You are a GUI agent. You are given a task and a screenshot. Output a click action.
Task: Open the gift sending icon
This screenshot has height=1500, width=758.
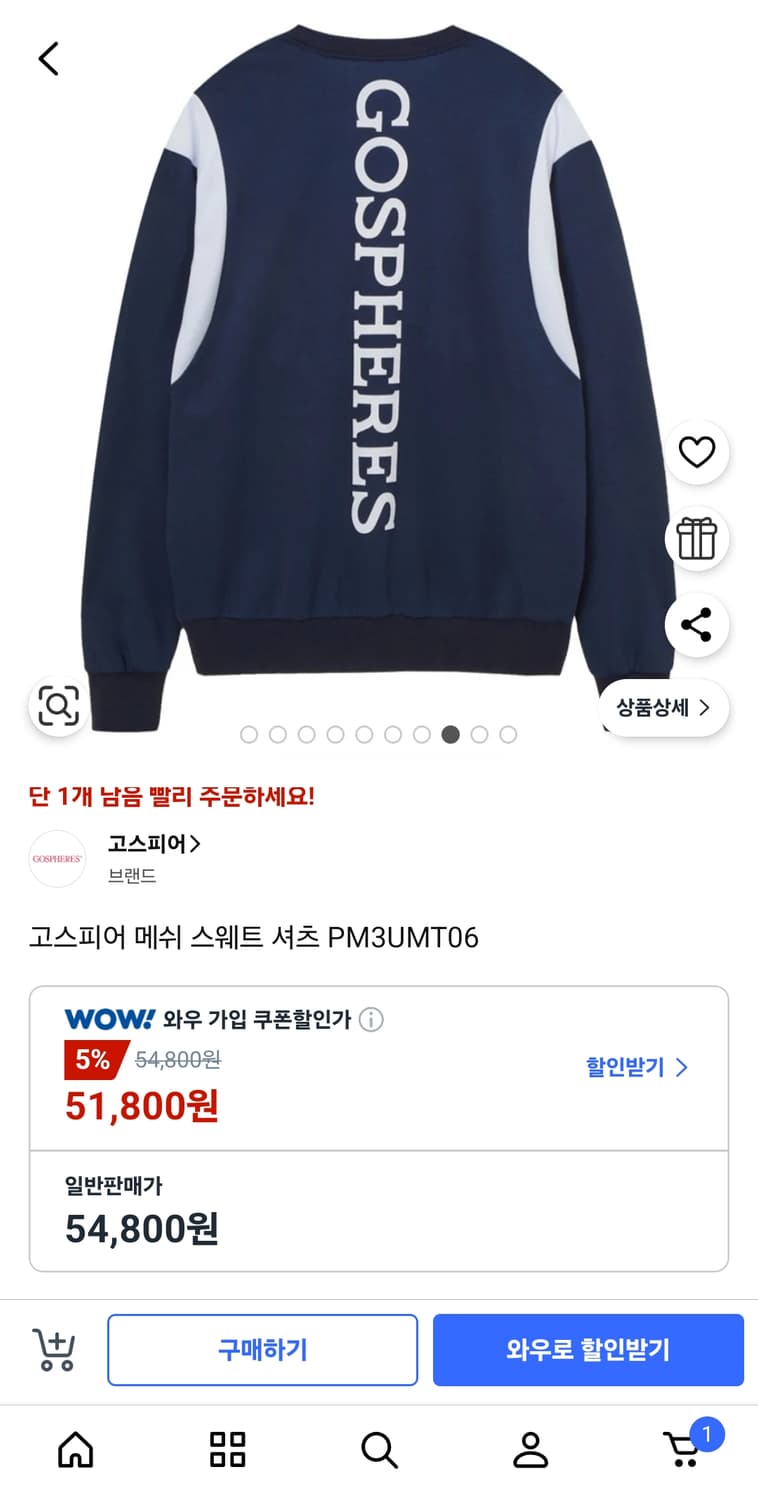pos(697,538)
